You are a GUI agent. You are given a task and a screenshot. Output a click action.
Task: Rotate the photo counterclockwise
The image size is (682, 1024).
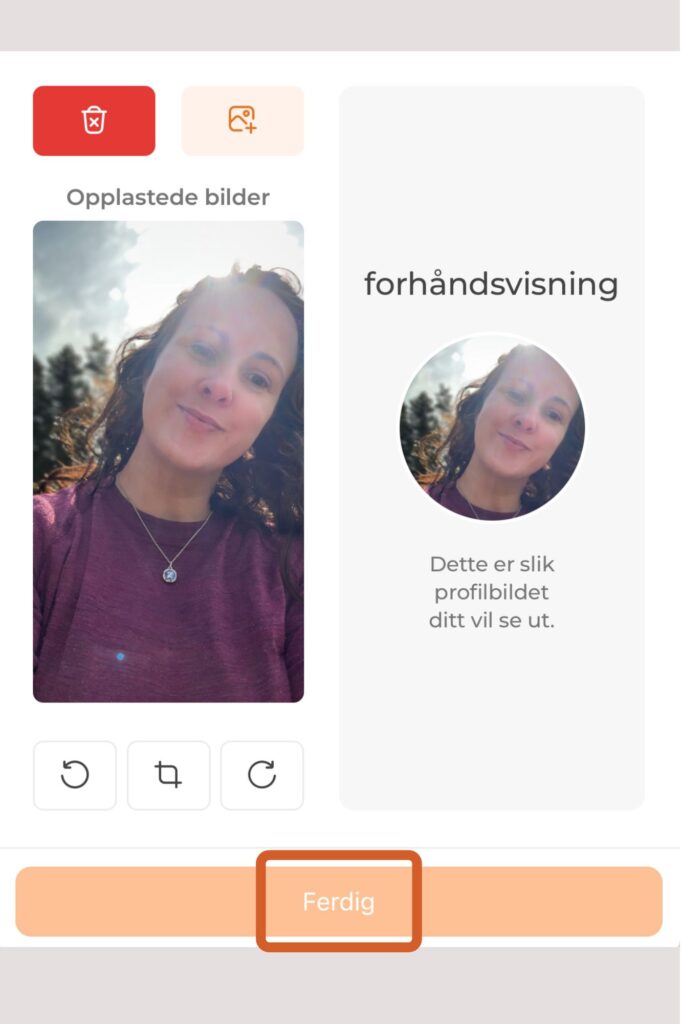coord(75,775)
